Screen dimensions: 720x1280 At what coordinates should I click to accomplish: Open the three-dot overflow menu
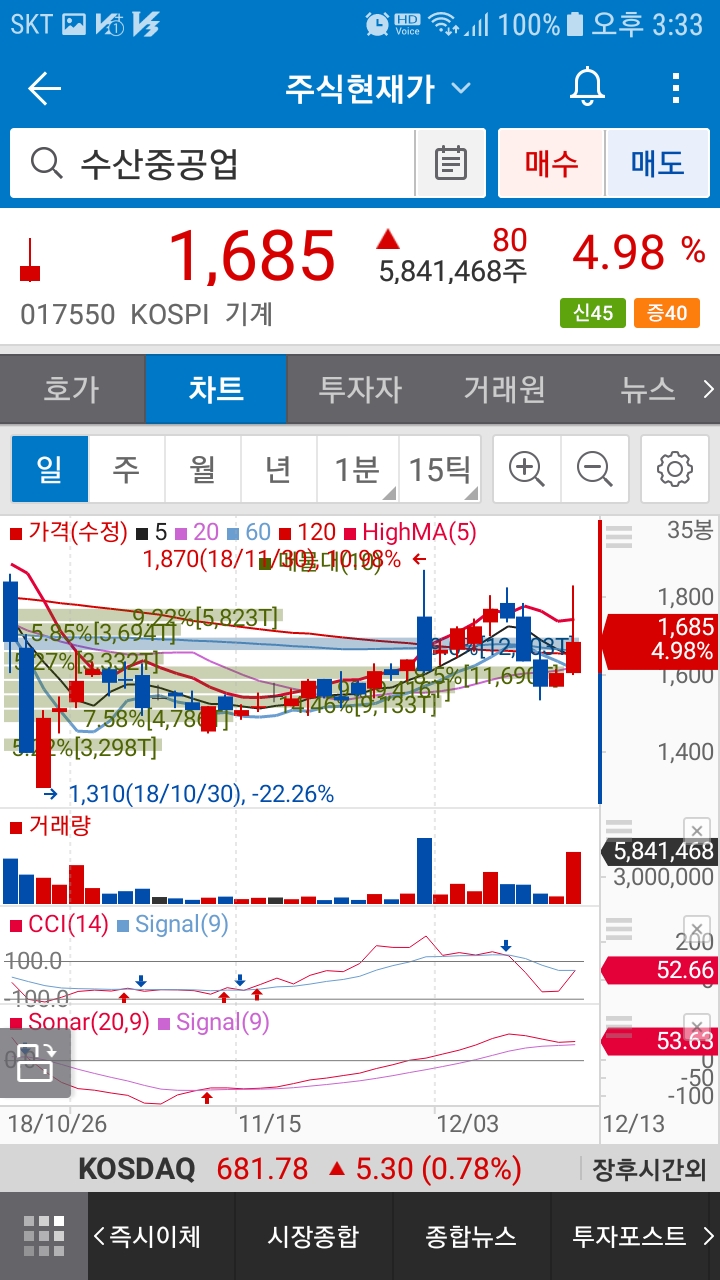[676, 89]
